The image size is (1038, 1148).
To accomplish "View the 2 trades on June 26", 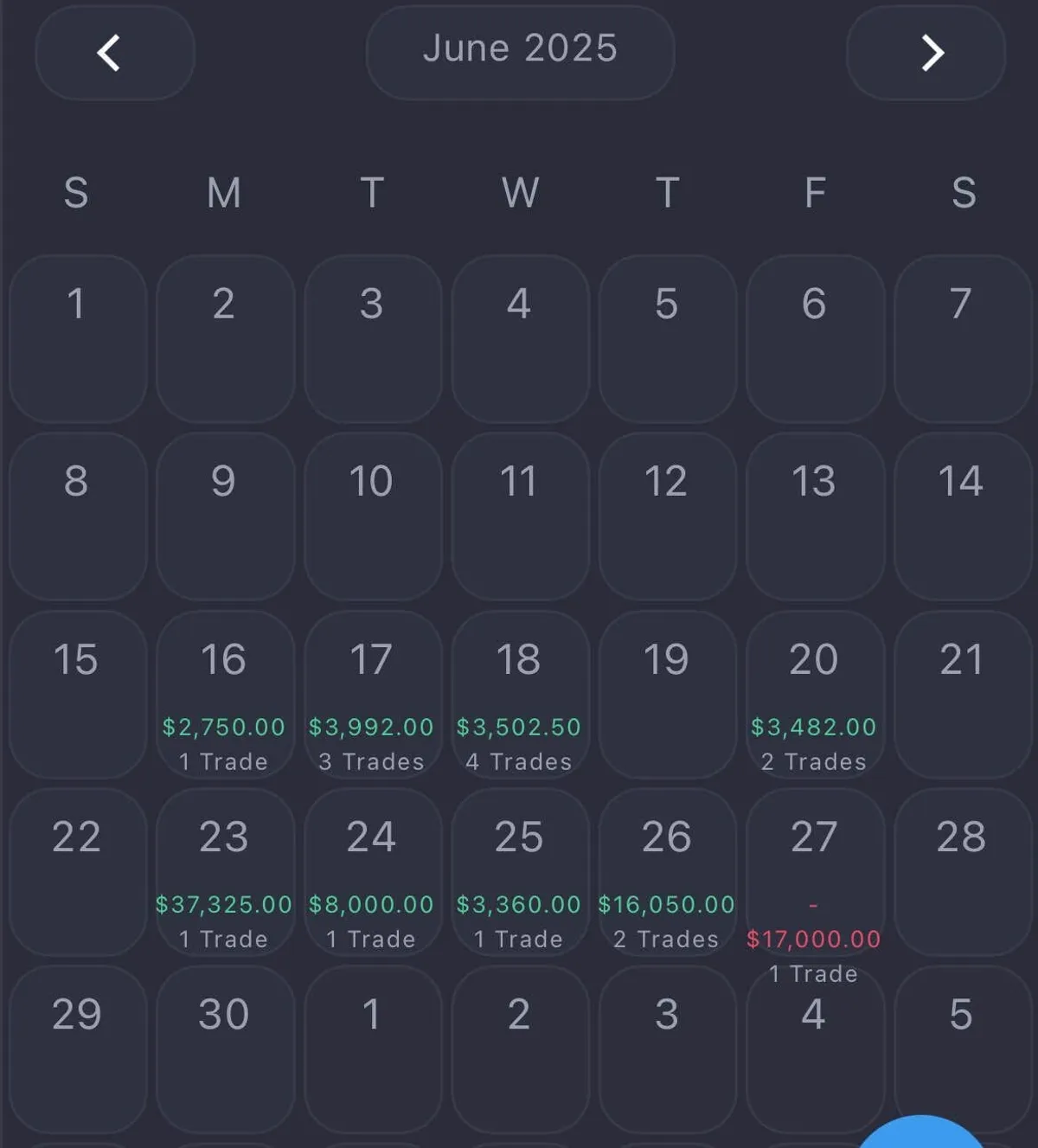I will click(x=667, y=872).
